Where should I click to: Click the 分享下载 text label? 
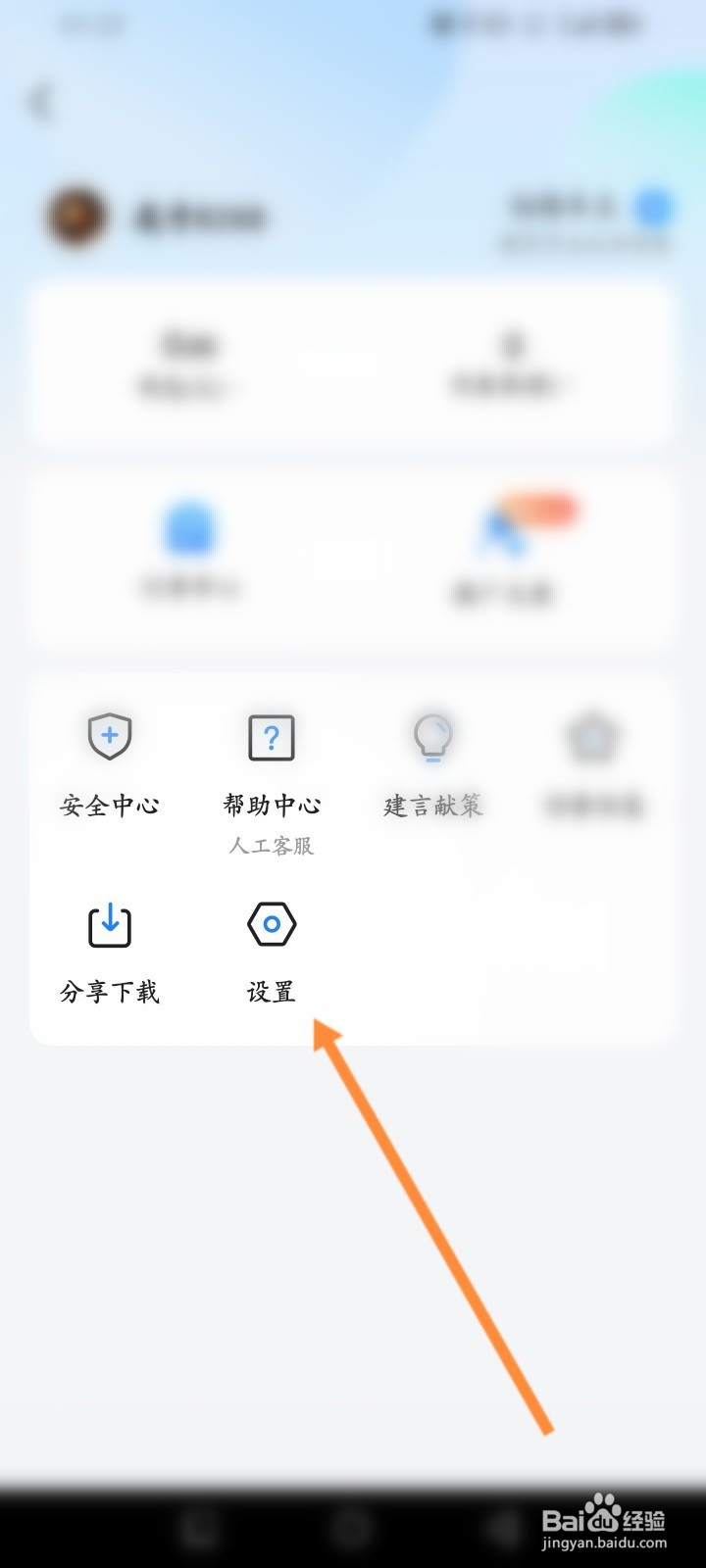click(107, 992)
